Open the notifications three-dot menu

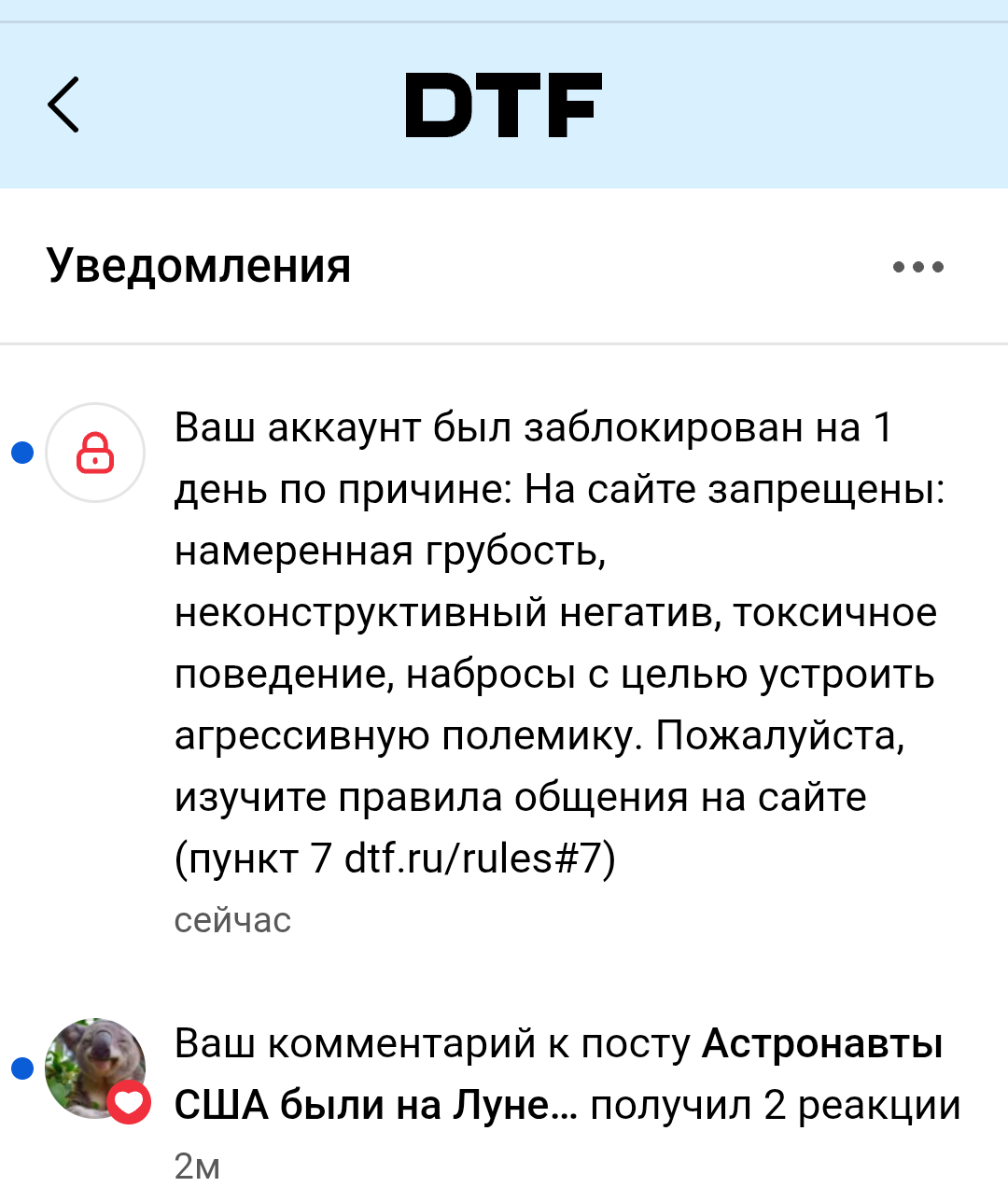click(x=917, y=267)
